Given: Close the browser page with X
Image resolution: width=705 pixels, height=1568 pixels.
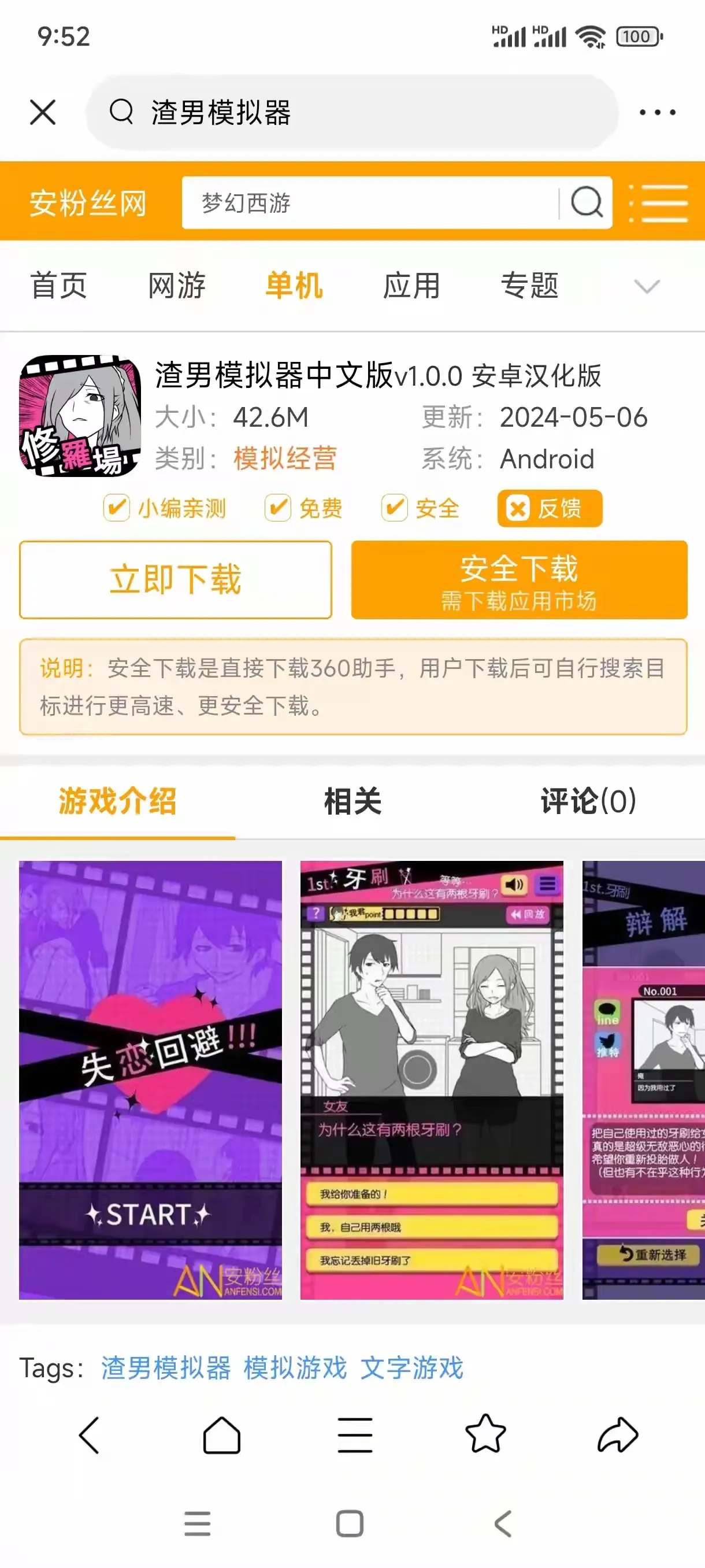Looking at the screenshot, I should pos(43,113).
